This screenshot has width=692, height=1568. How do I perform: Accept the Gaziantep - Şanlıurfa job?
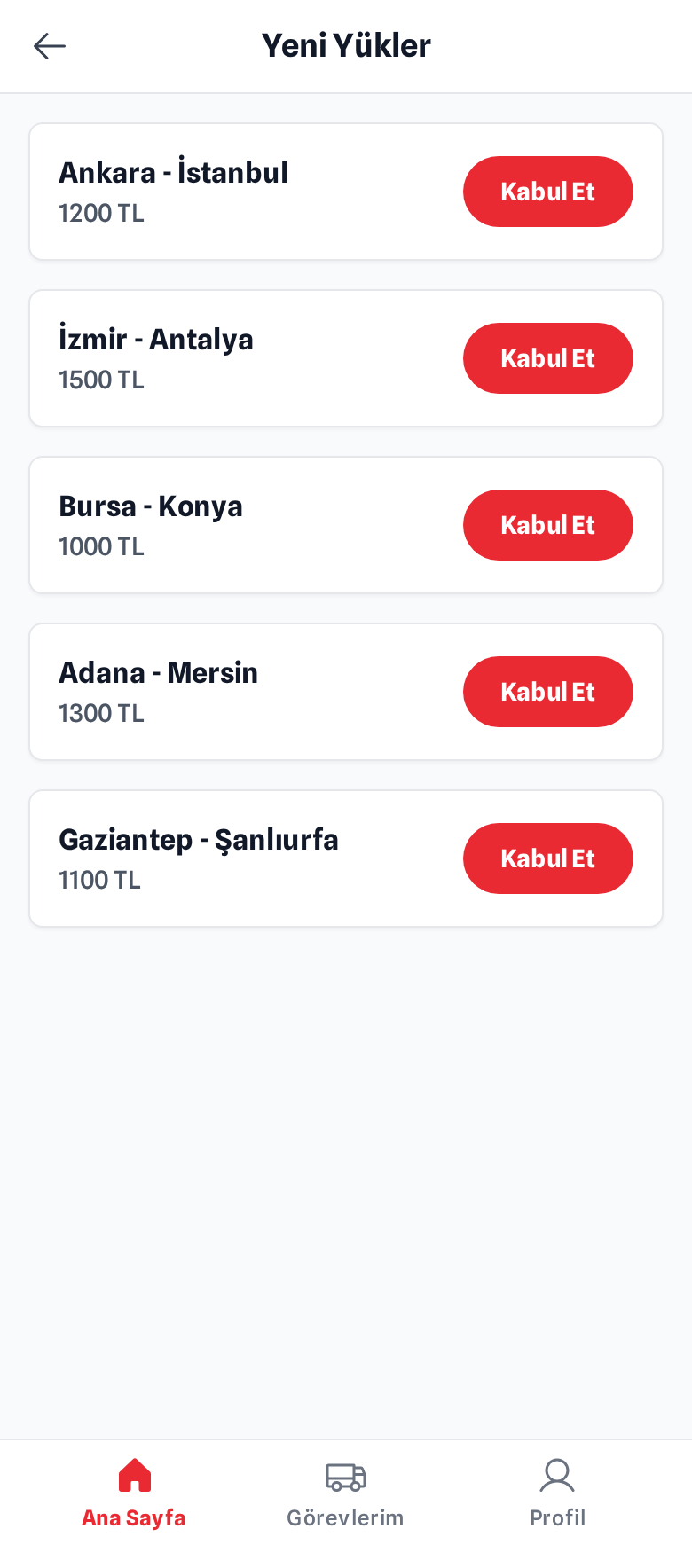pyautogui.click(x=547, y=858)
